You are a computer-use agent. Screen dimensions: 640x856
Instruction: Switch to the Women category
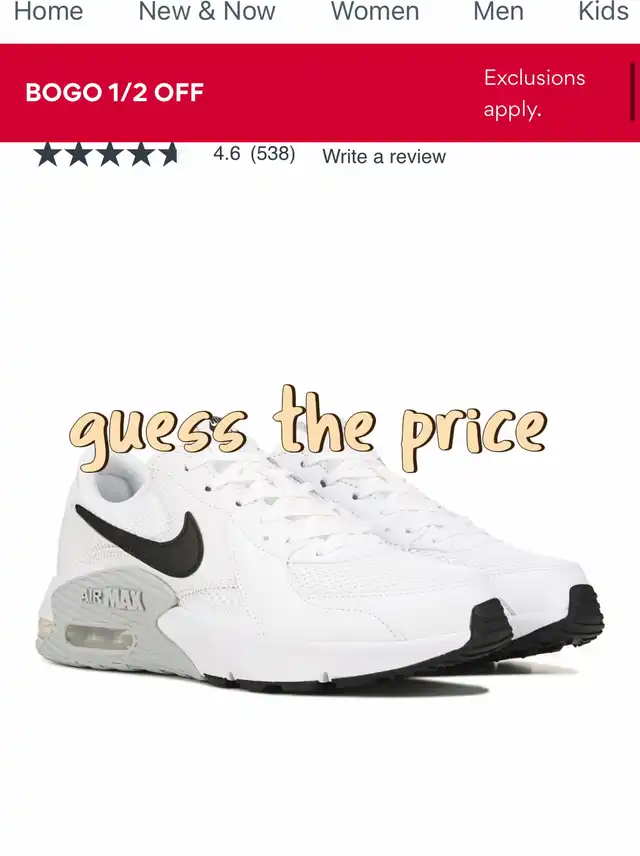(375, 12)
